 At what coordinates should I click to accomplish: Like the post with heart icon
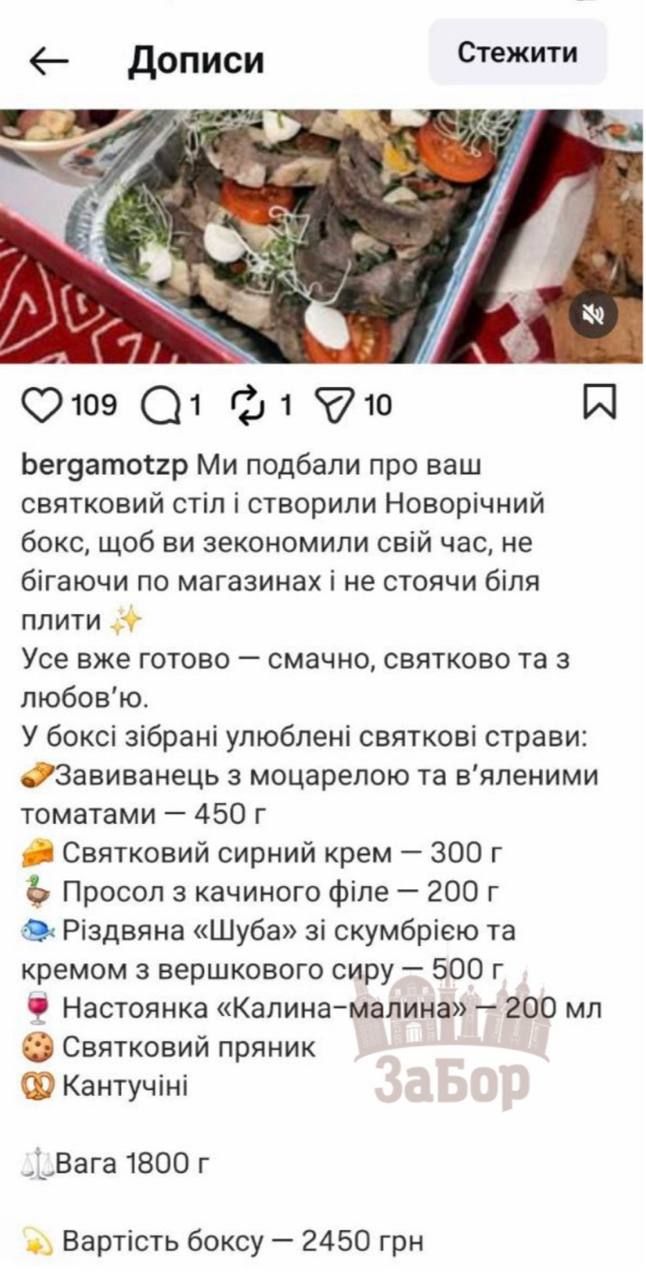tap(41, 405)
